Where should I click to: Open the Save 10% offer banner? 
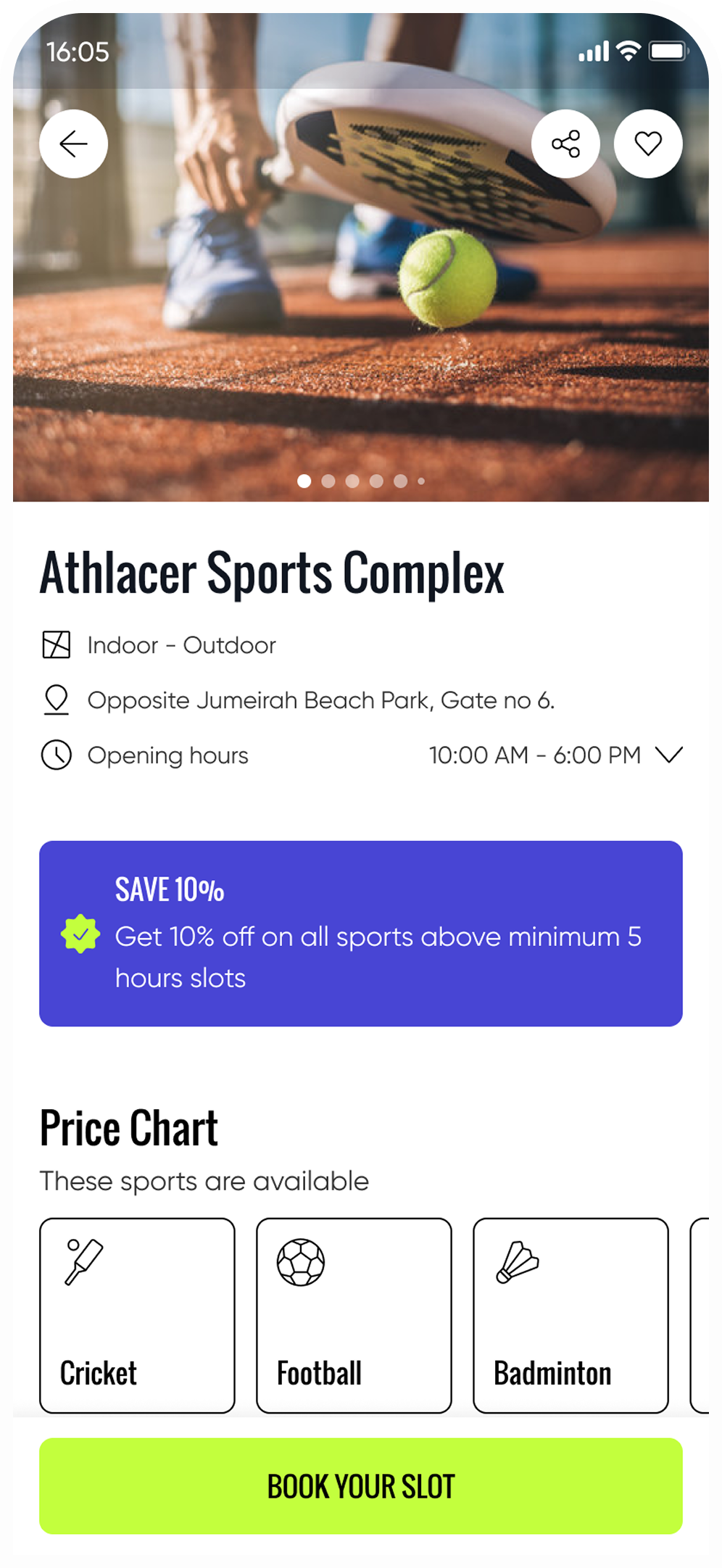pyautogui.click(x=360, y=934)
